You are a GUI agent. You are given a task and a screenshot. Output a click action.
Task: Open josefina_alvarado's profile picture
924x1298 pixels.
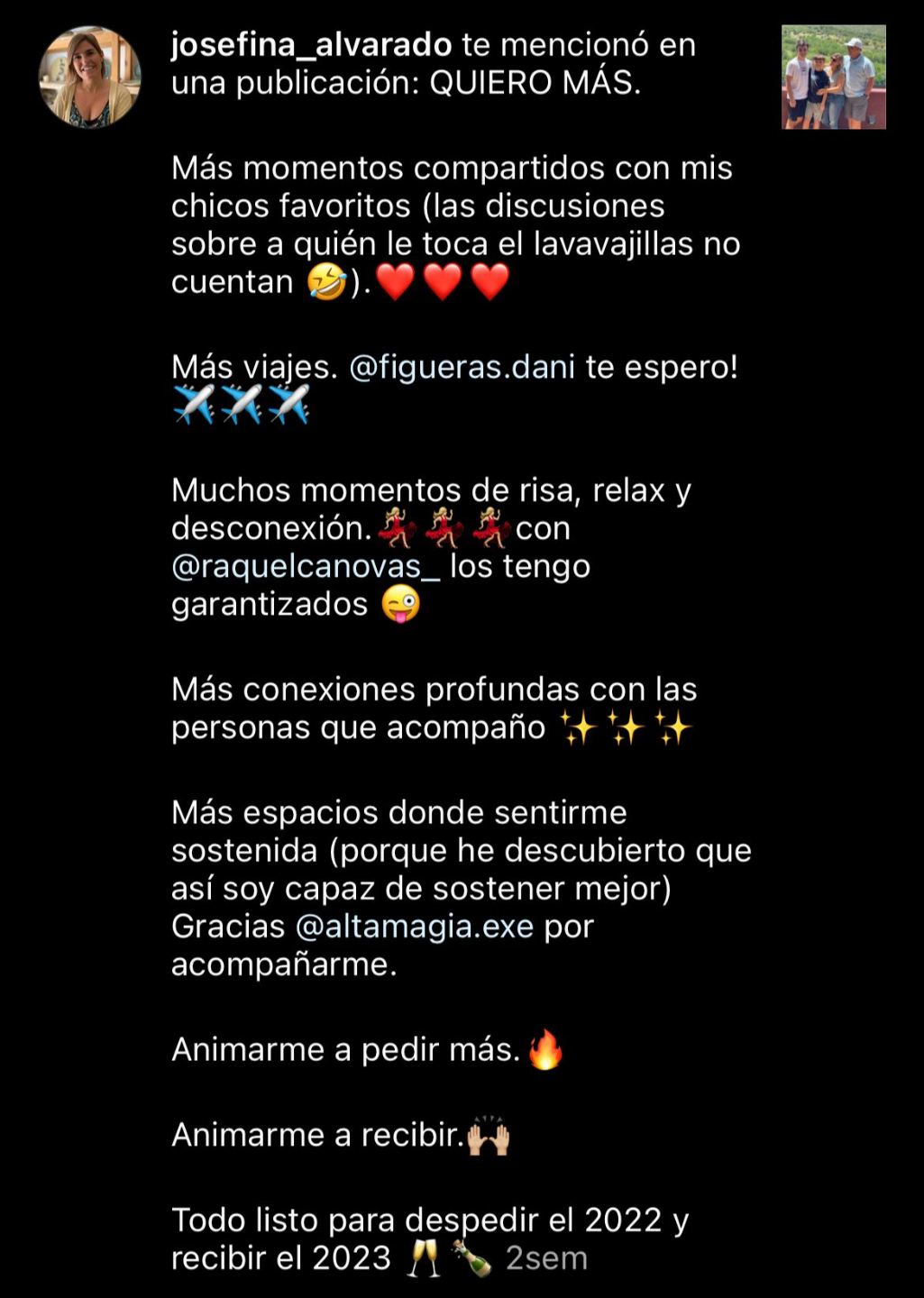tap(89, 77)
